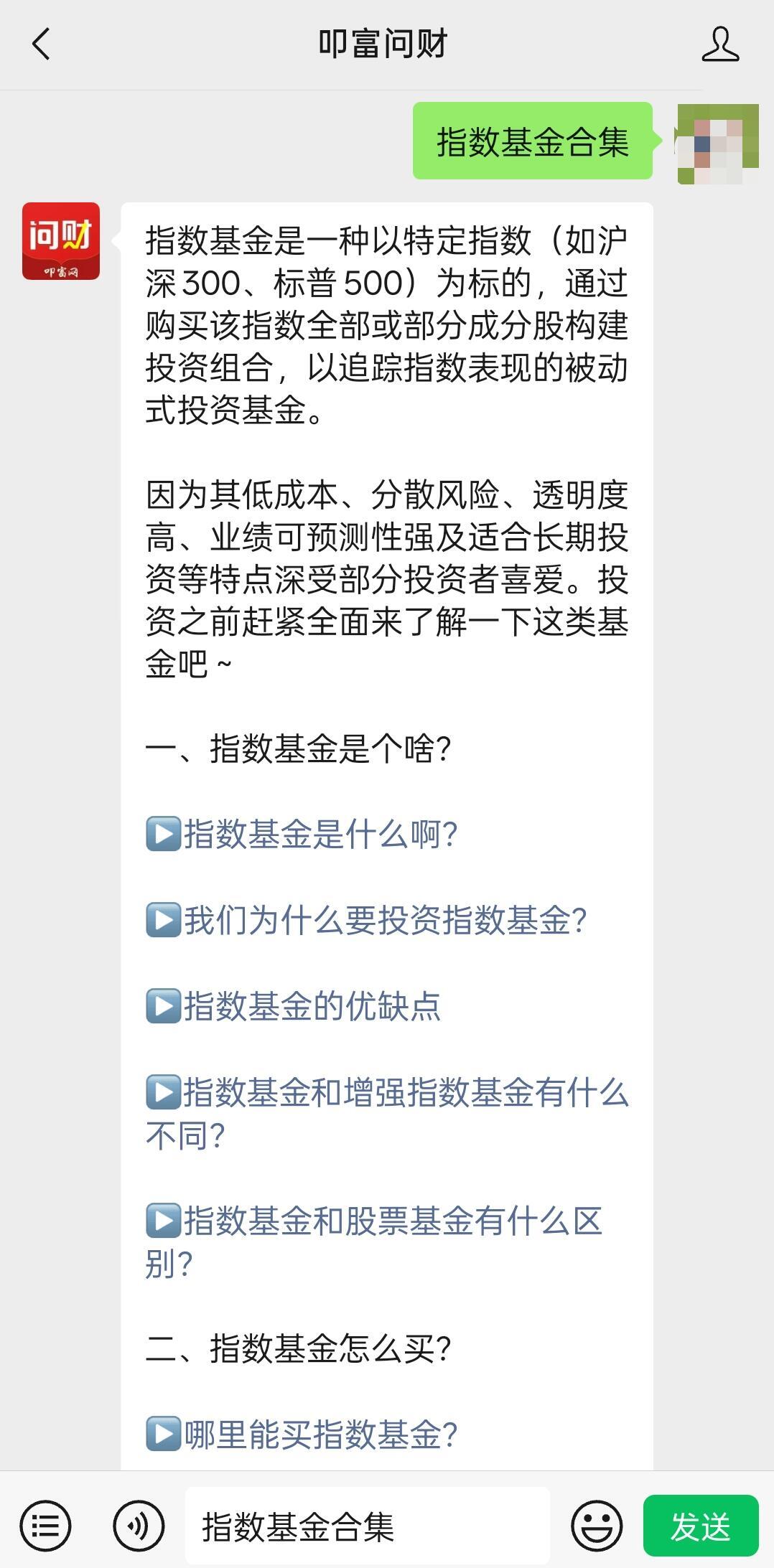Open link 指数基金和股票基金有什么区别?
Viewport: 774px width, 1568px height.
point(374,1242)
